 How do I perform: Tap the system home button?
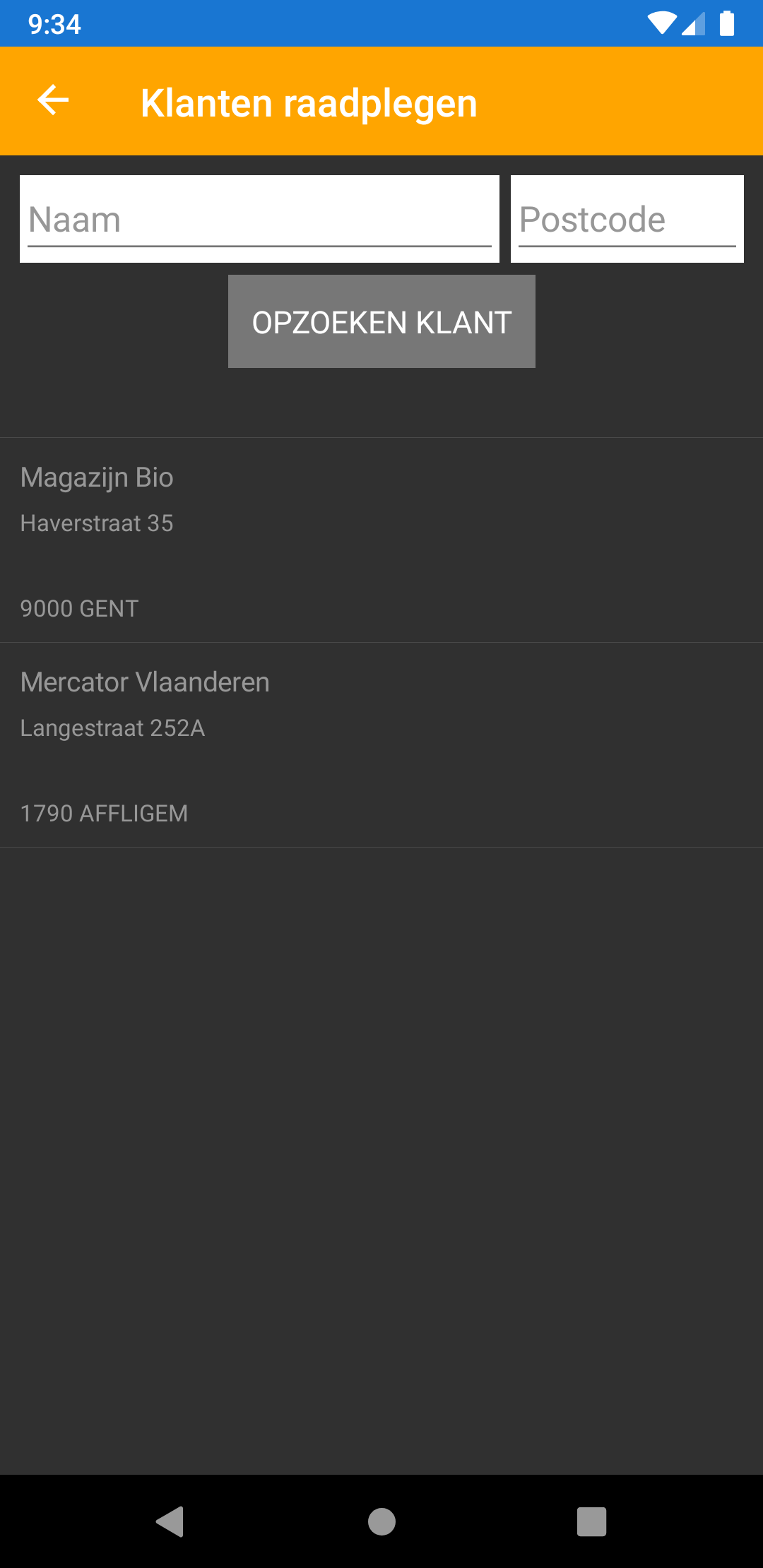(x=381, y=1521)
